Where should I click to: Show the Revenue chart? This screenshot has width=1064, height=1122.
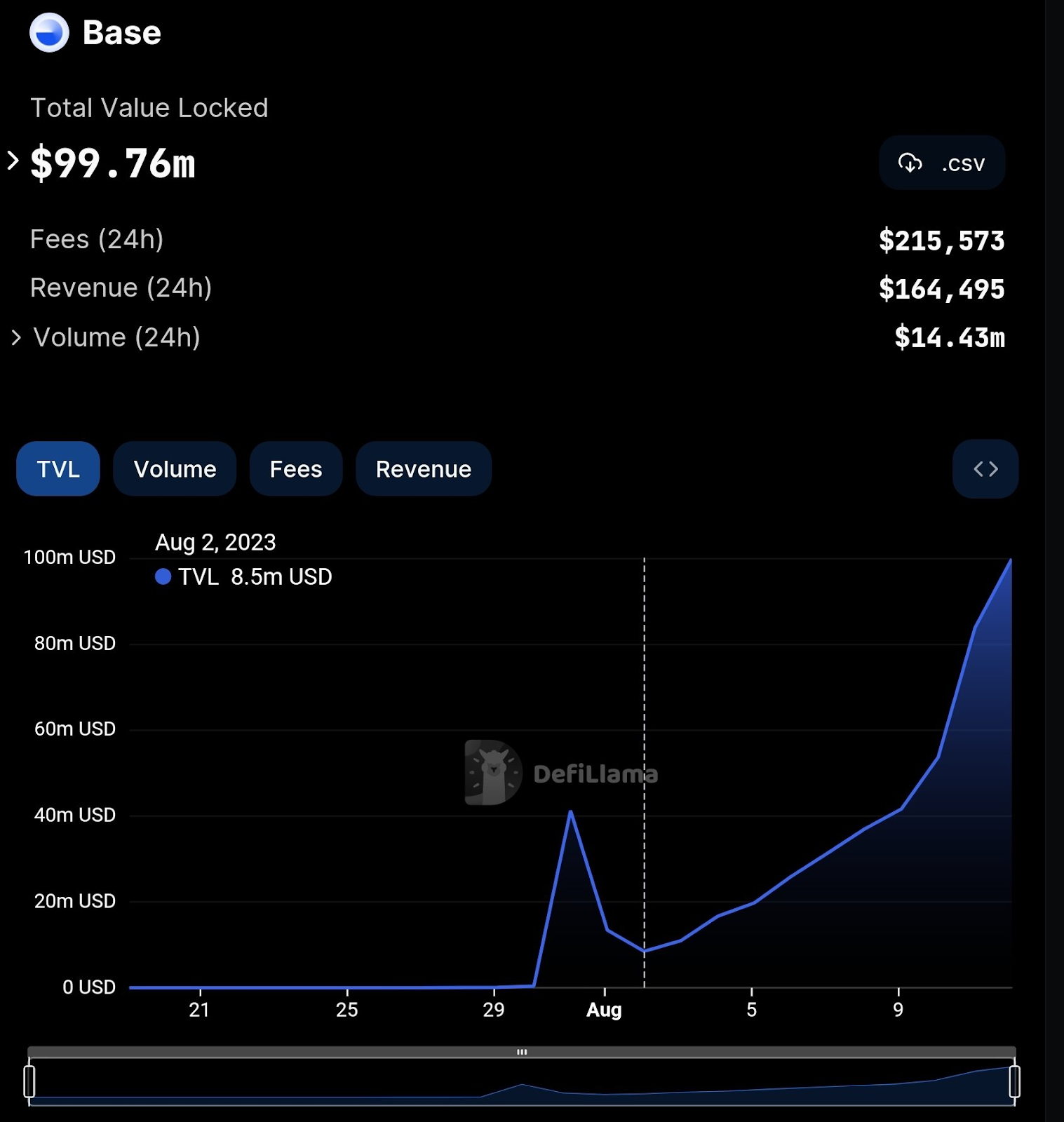423,468
